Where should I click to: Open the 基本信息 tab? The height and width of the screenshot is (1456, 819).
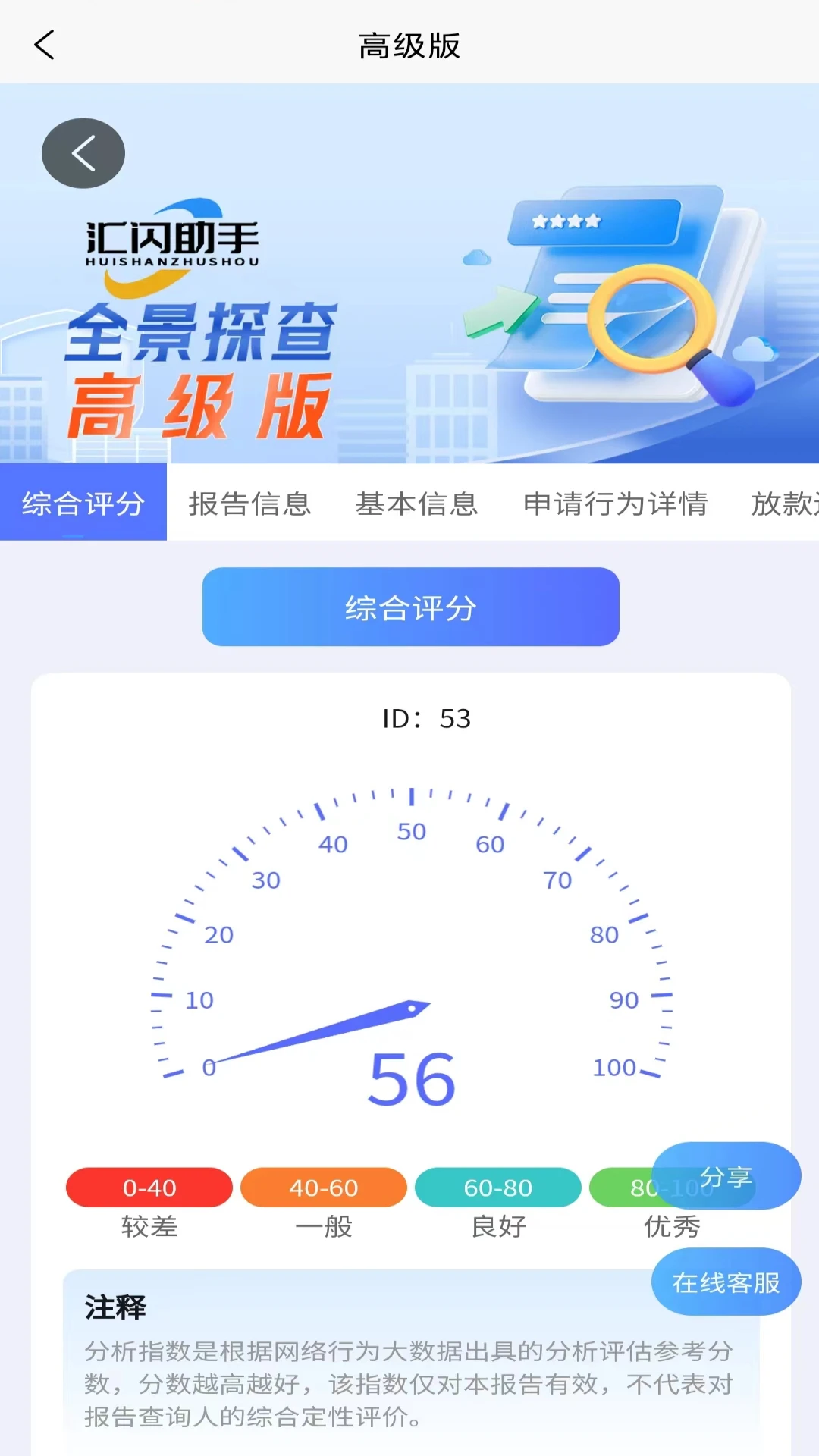click(x=417, y=504)
